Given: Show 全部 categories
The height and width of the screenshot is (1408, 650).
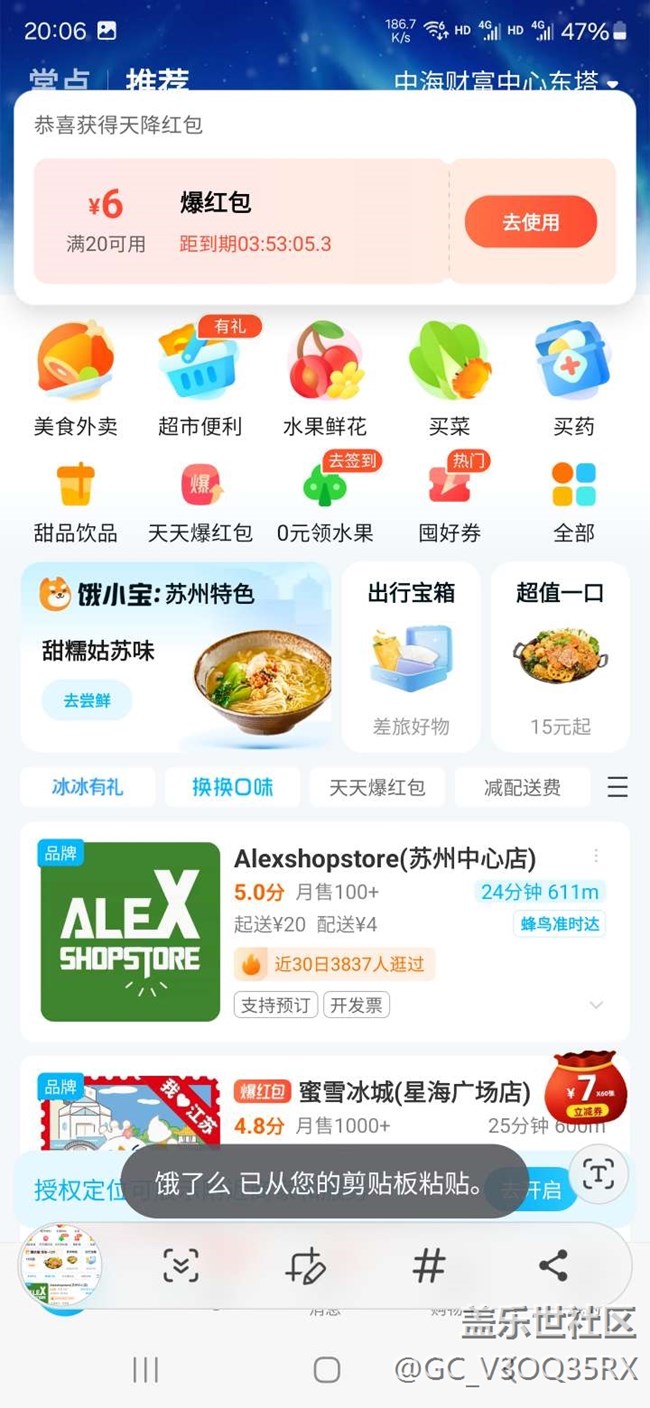Looking at the screenshot, I should (573, 502).
